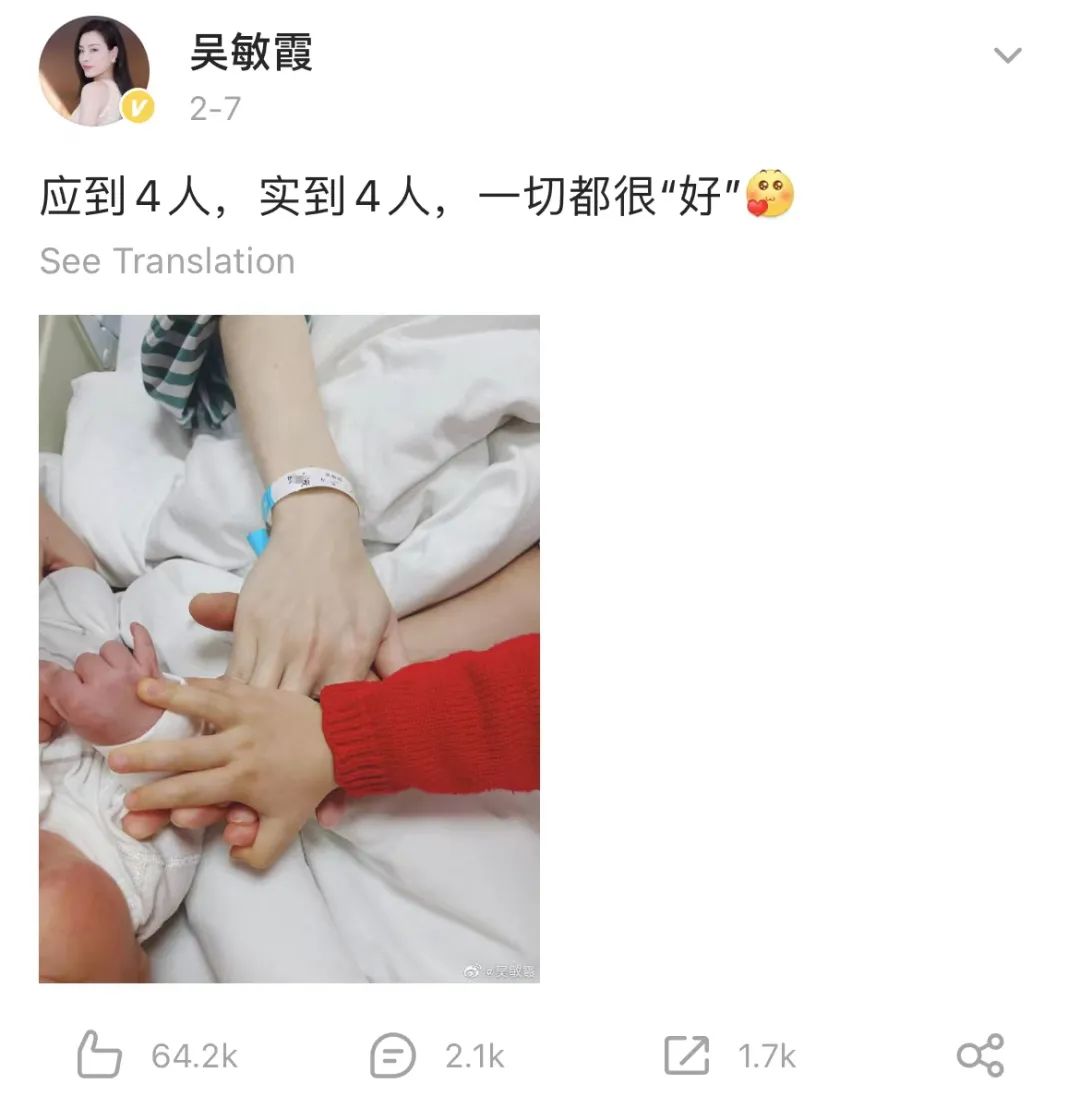Screen dimensions: 1080x1120
Task: Open the 吴敏霞 username link
Action: coord(251,53)
